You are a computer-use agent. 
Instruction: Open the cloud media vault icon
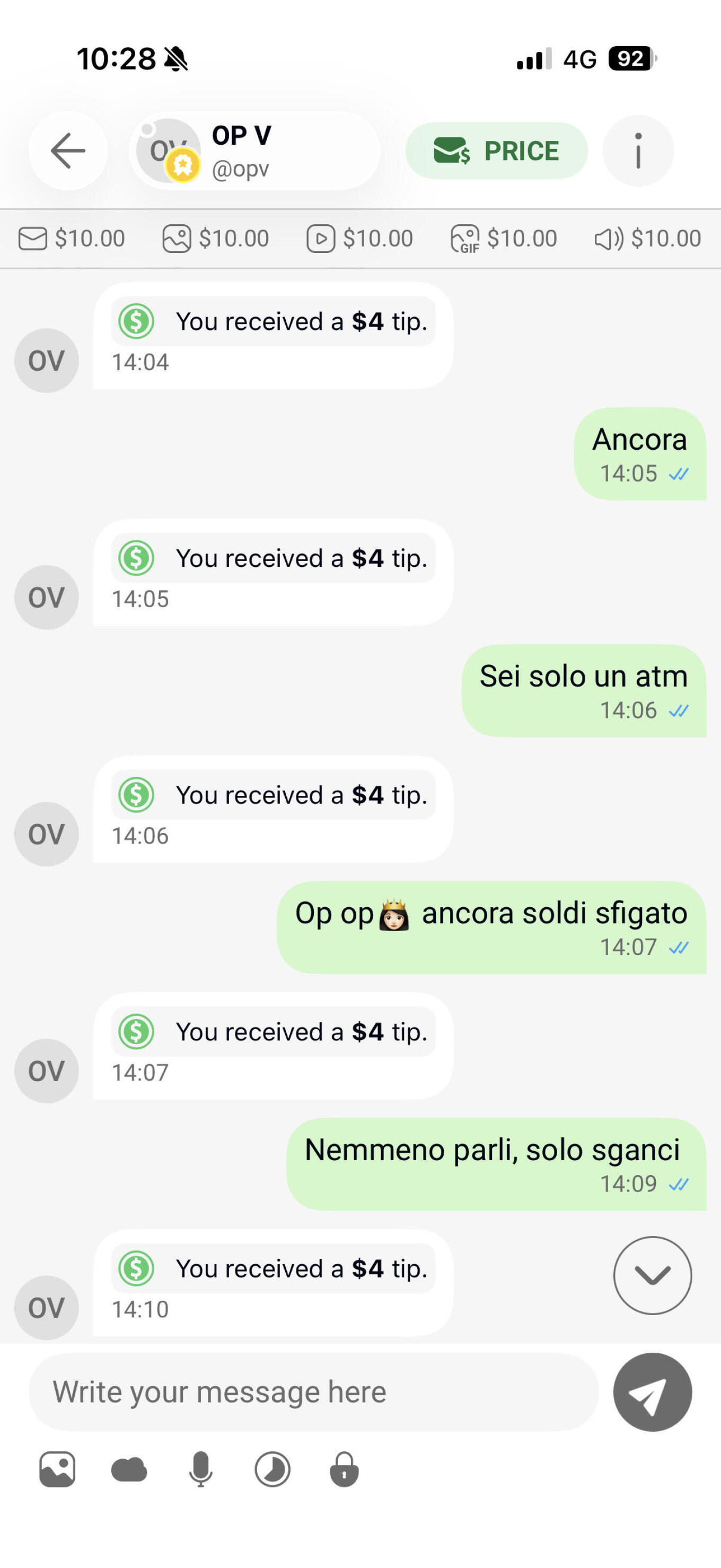pos(129,1469)
